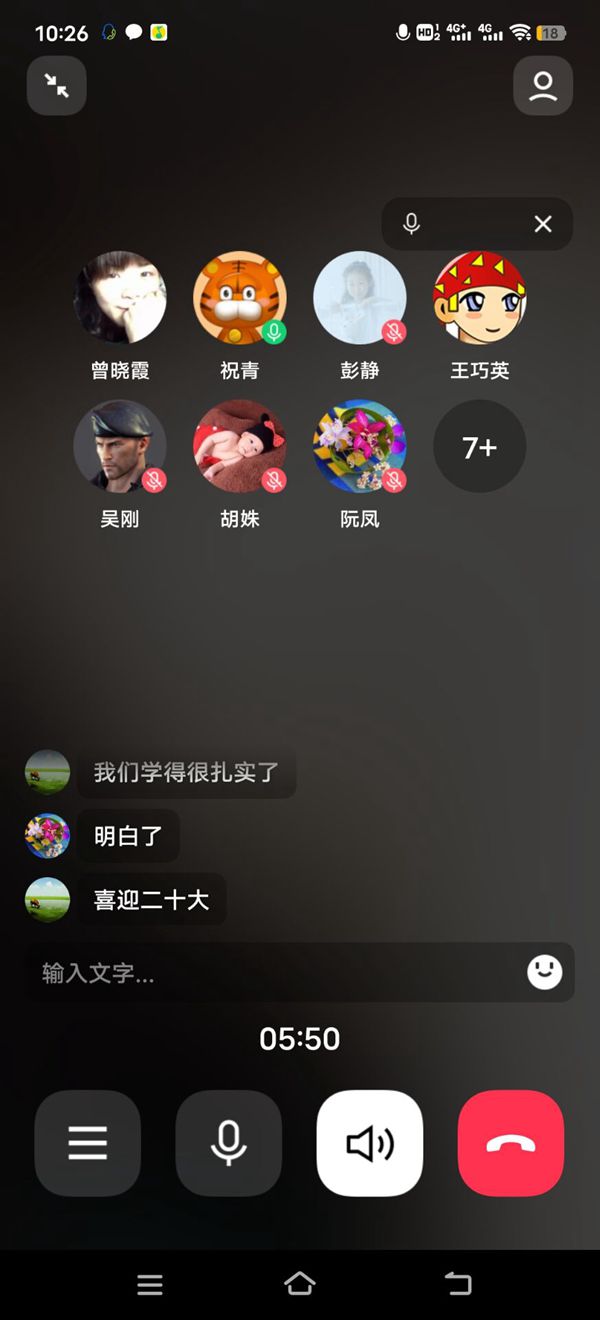Viewport: 600px width, 1320px height.
Task: View 曾晓霞's participant avatar
Action: point(120,298)
